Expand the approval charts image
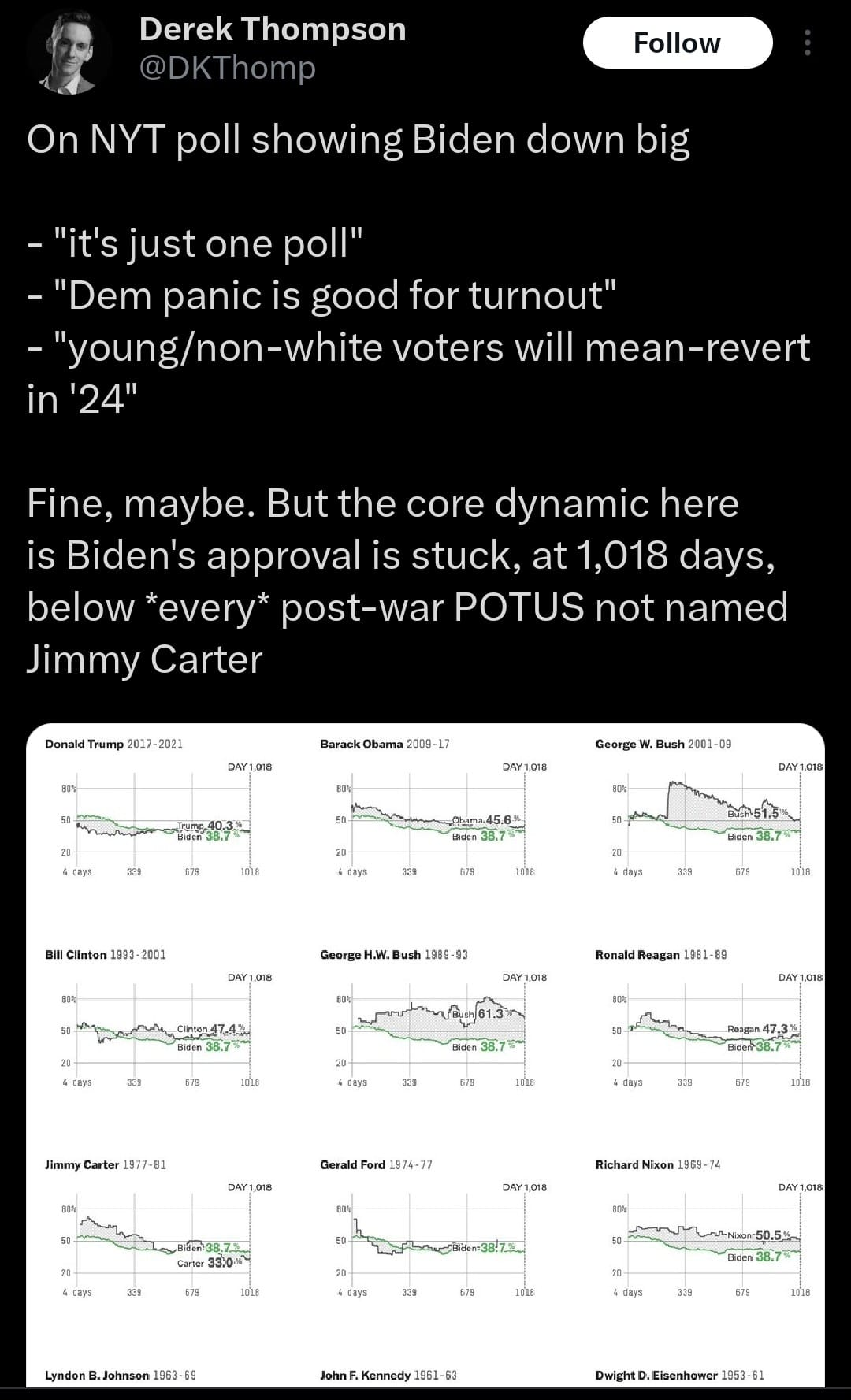The height and width of the screenshot is (1400, 851). click(x=425, y=1054)
